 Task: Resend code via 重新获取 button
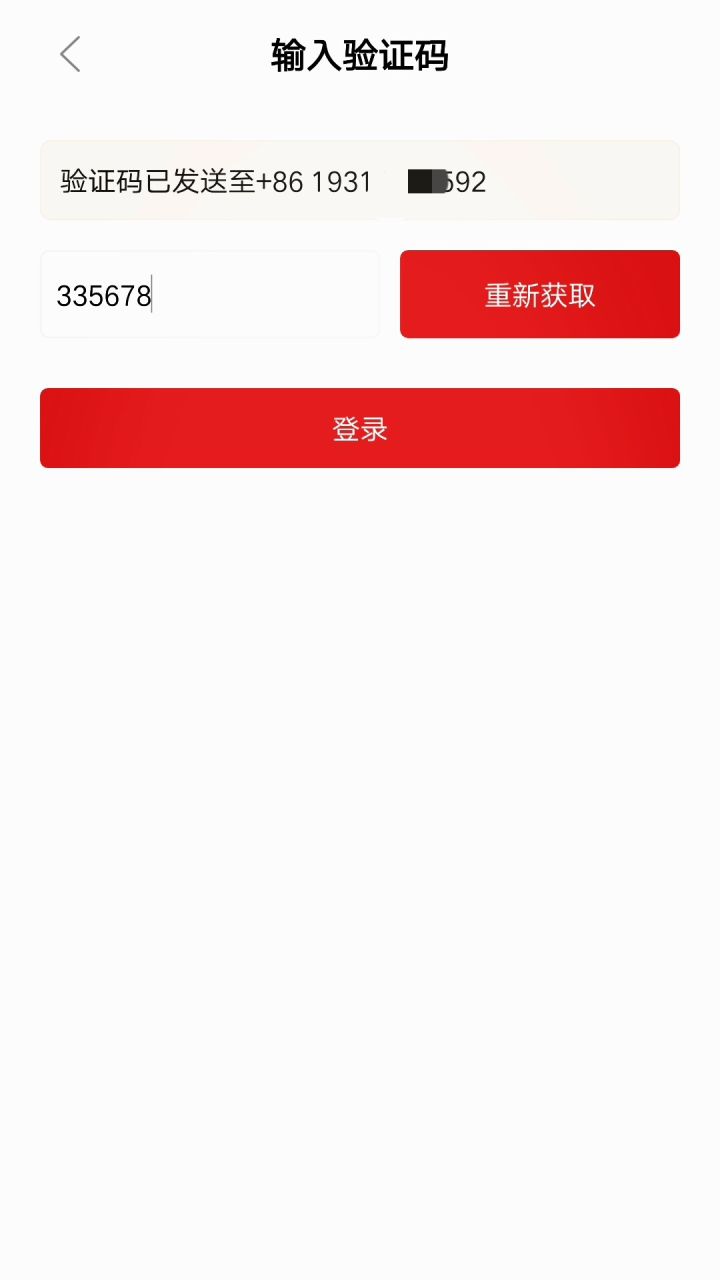540,295
